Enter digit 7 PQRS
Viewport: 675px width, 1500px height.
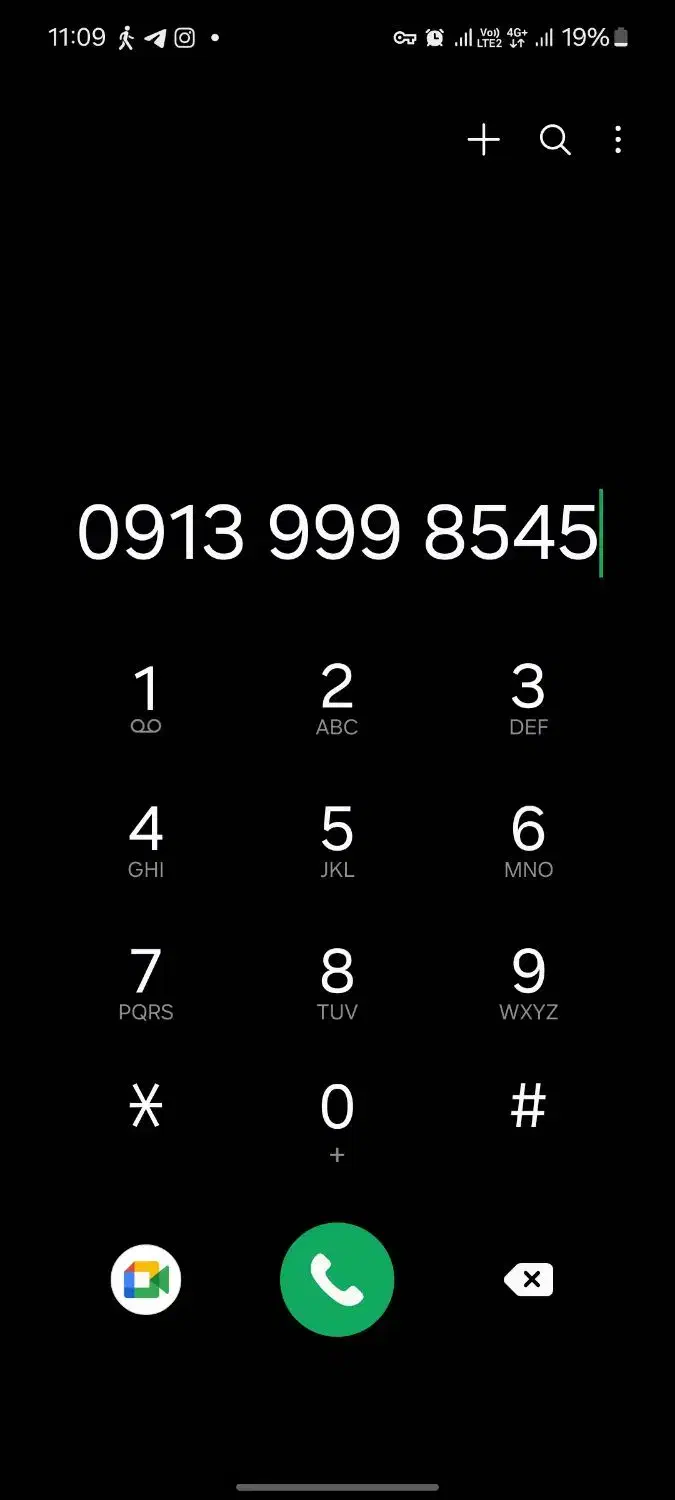(146, 983)
